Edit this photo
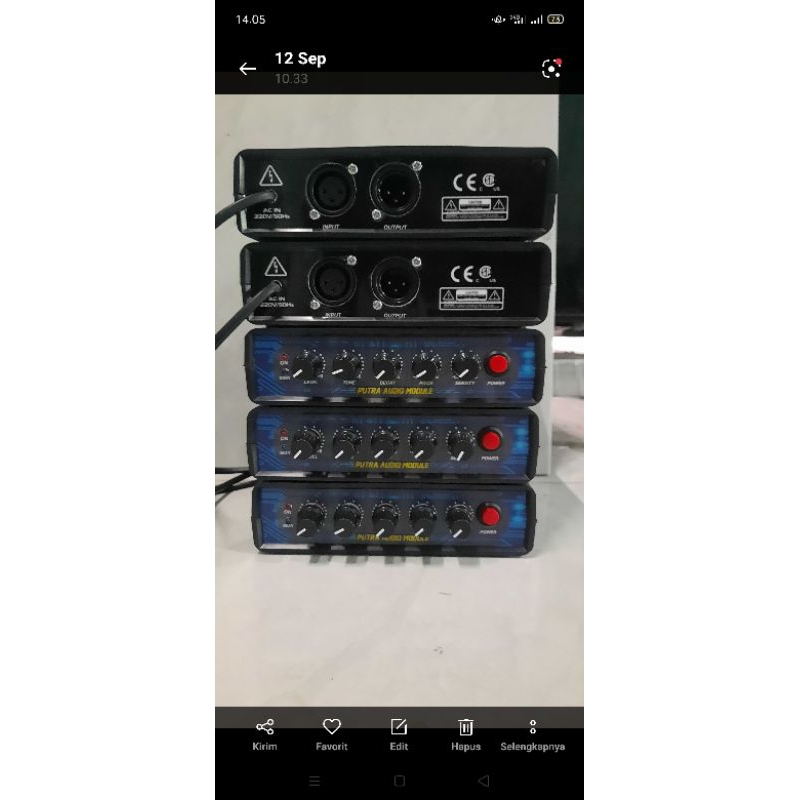The image size is (800, 800). [x=399, y=733]
